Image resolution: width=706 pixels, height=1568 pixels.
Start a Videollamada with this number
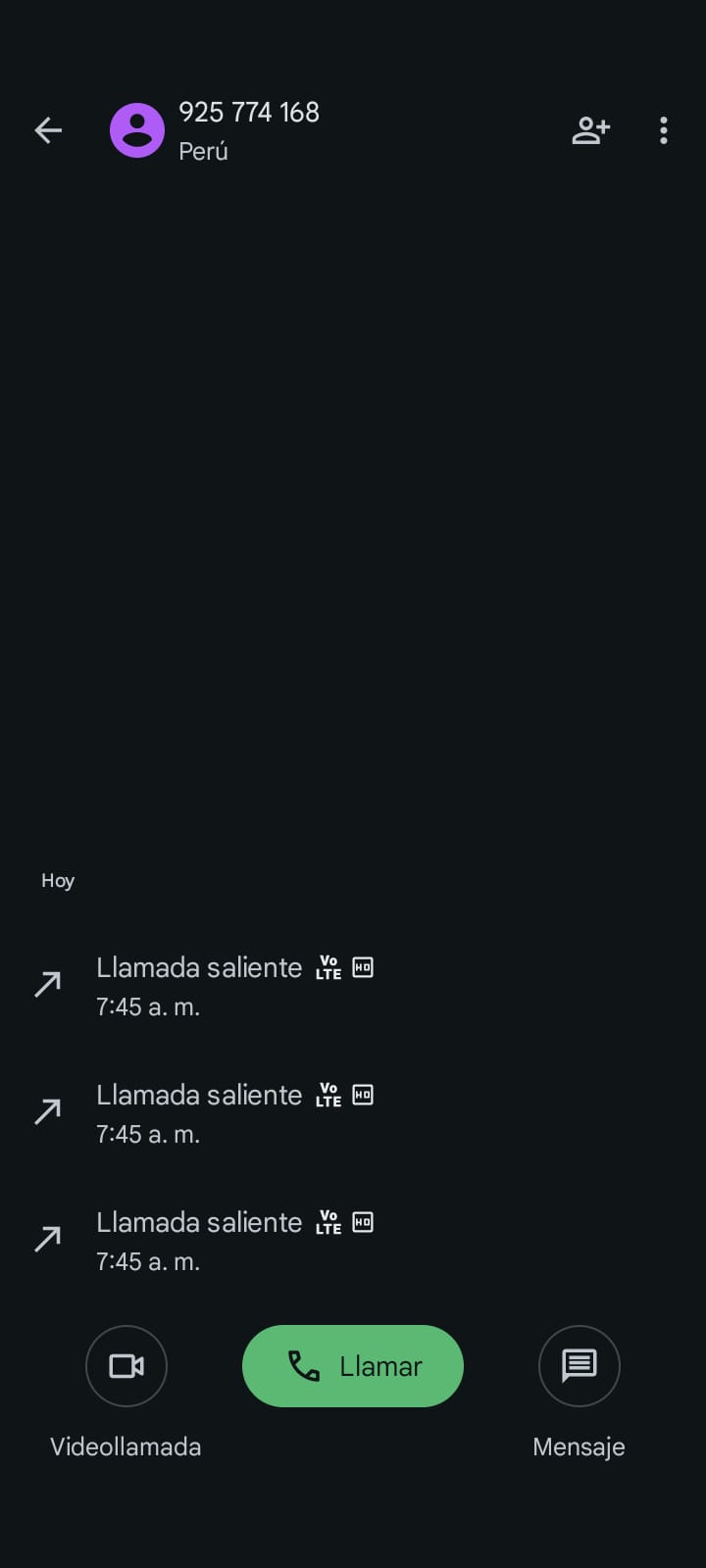[126, 1365]
